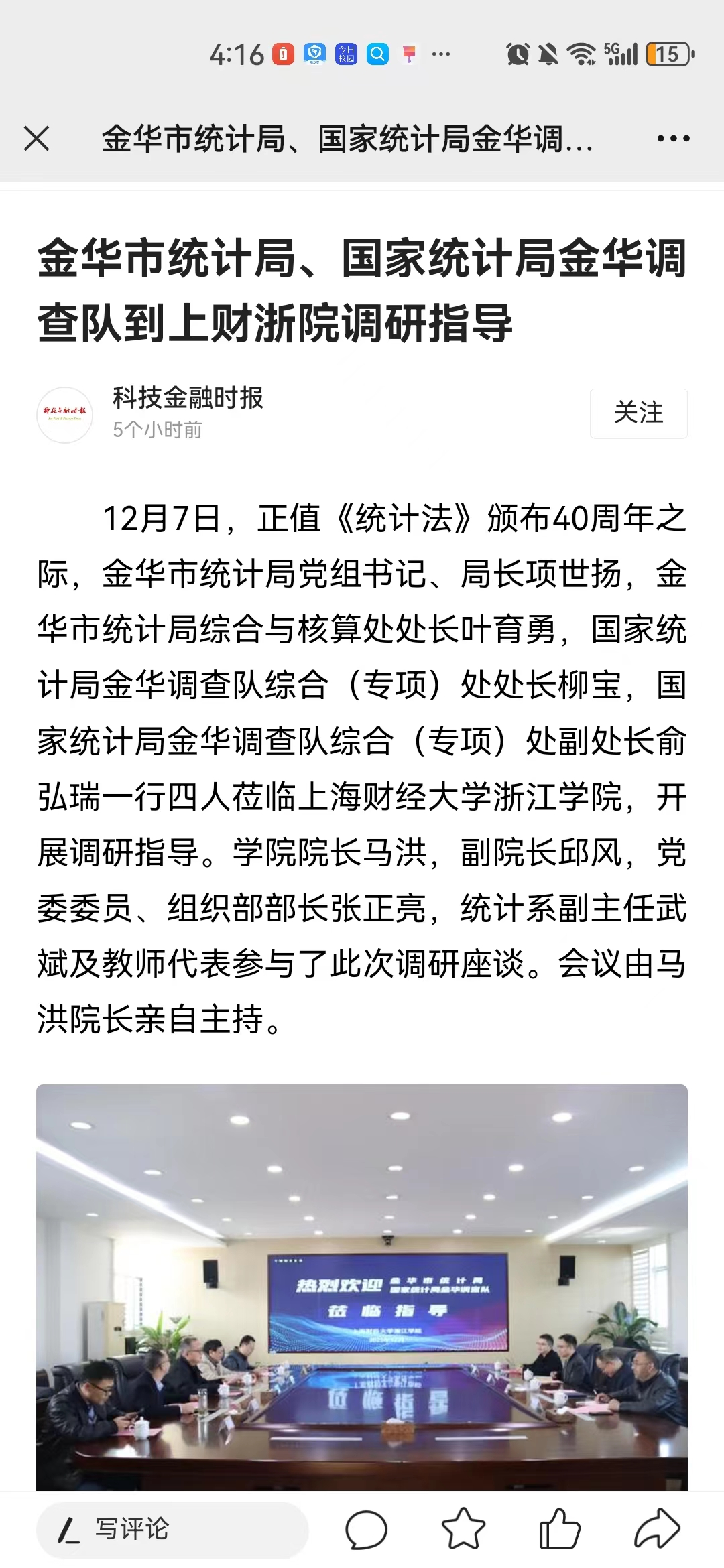The width and height of the screenshot is (724, 1568).
Task: Open the 科技金融时报 author profile
Action: coord(187,398)
